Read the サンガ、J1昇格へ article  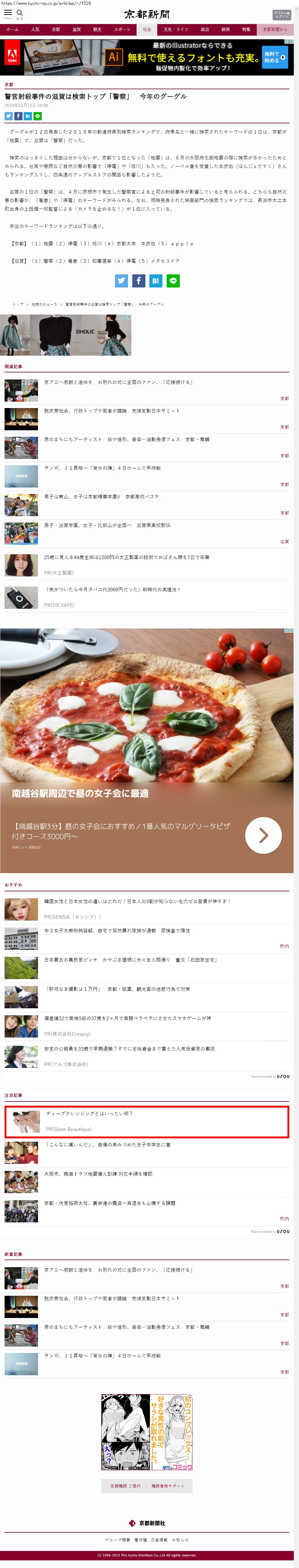102,468
